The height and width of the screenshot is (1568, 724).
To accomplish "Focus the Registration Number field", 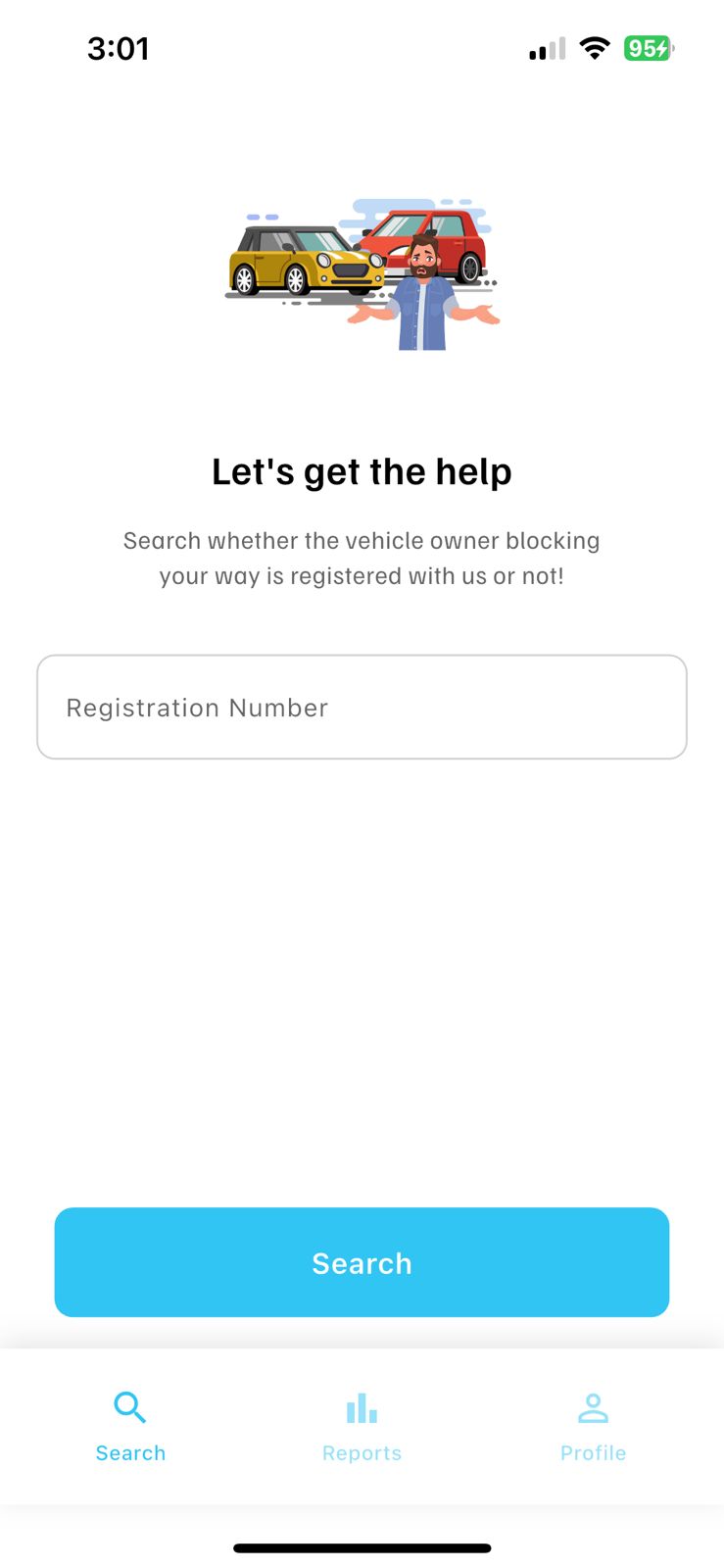I will click(x=362, y=707).
